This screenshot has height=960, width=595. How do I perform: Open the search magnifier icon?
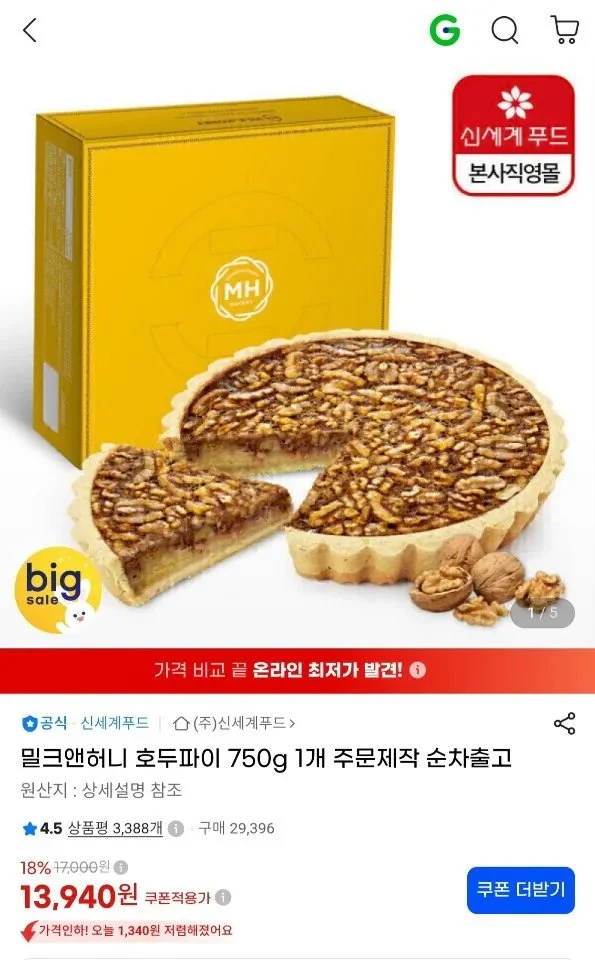(505, 30)
